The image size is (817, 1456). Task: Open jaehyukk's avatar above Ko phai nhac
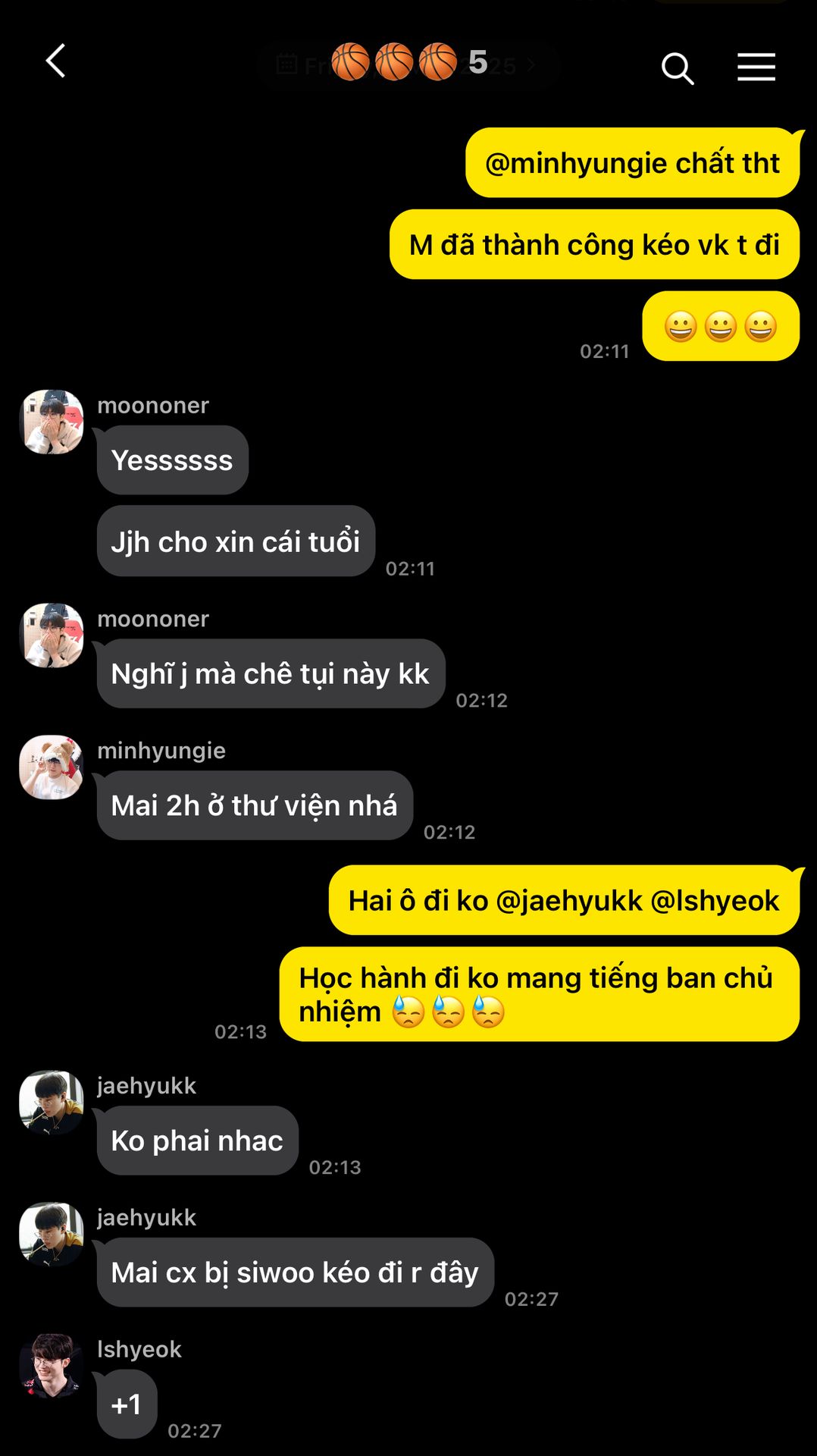click(52, 1103)
